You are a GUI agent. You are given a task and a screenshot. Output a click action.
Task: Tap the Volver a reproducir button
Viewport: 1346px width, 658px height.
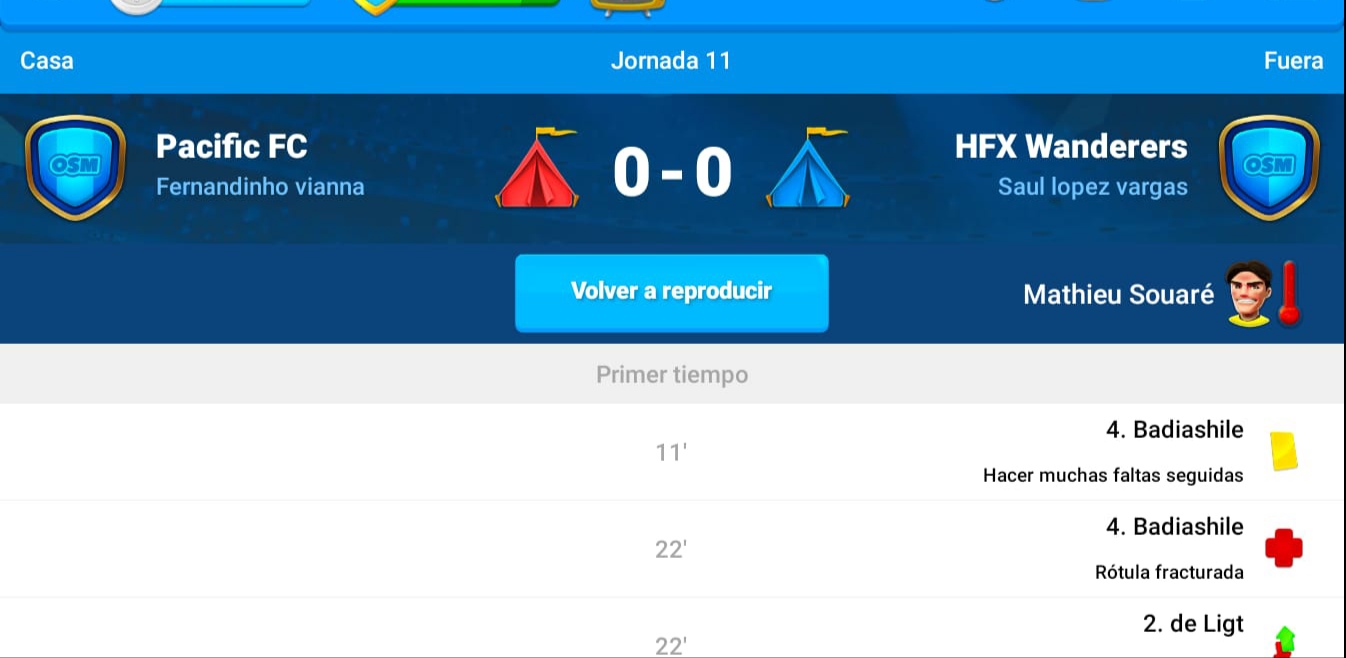tap(671, 292)
